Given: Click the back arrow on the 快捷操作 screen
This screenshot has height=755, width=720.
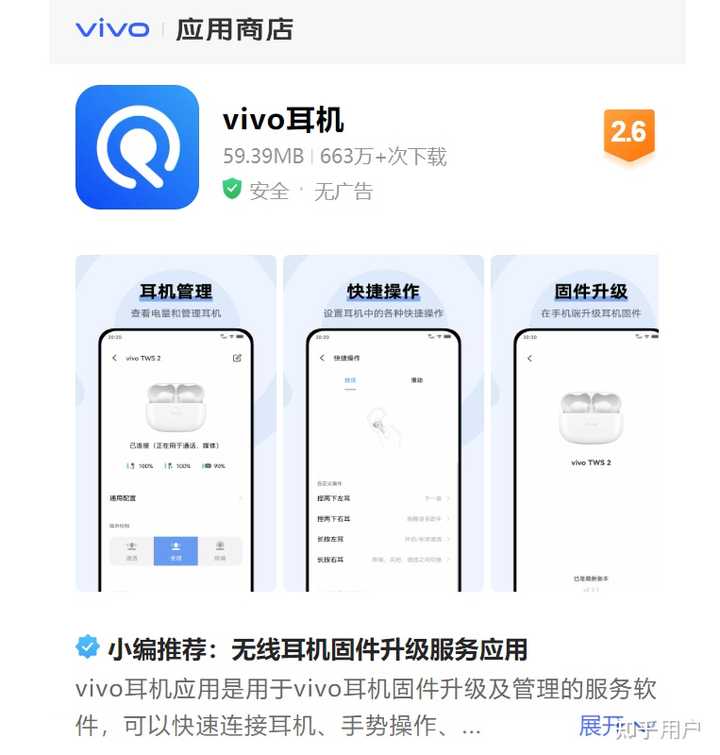Looking at the screenshot, I should (x=321, y=357).
